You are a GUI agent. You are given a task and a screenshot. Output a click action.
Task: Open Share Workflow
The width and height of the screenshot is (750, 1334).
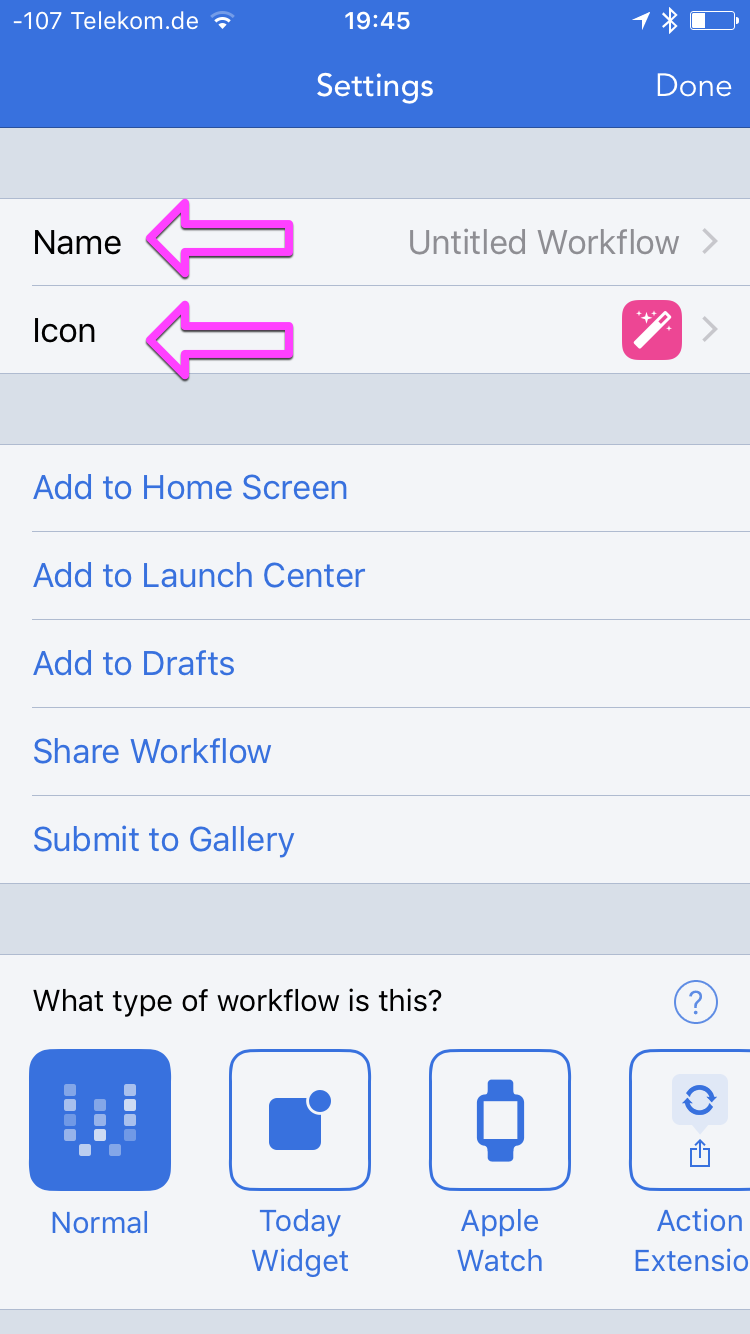click(x=152, y=752)
